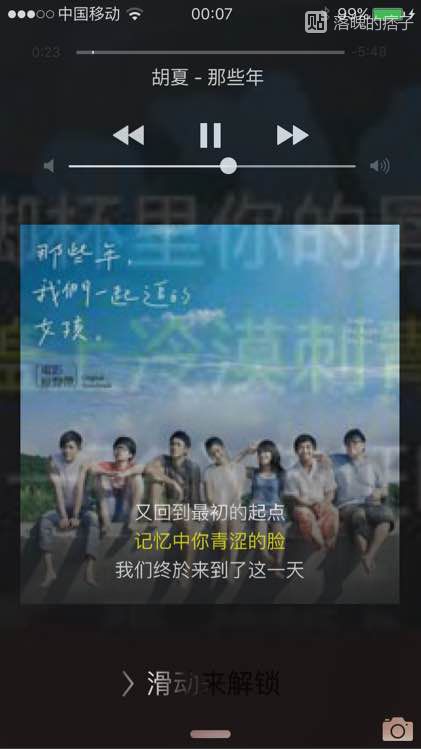
Task: Tap the Control Center grabber handle
Action: 210,734
